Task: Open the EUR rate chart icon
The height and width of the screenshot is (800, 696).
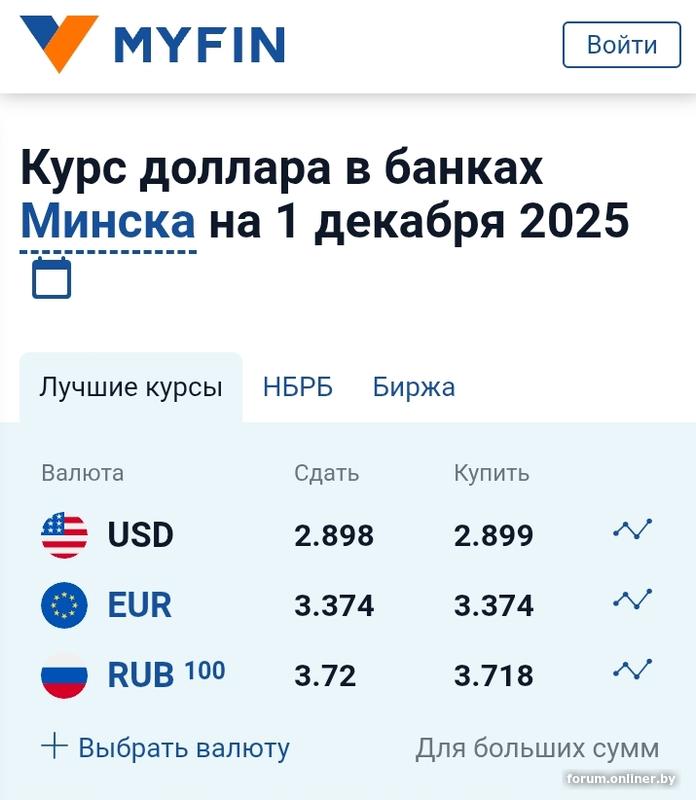Action: 632,600
